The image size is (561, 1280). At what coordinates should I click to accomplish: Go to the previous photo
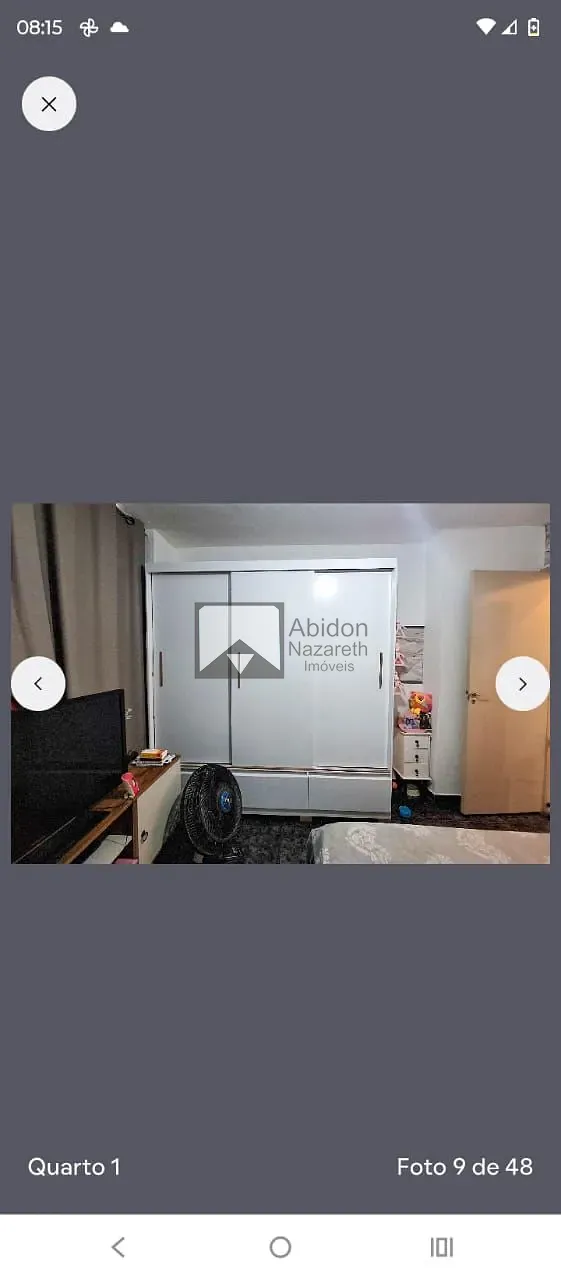point(38,684)
